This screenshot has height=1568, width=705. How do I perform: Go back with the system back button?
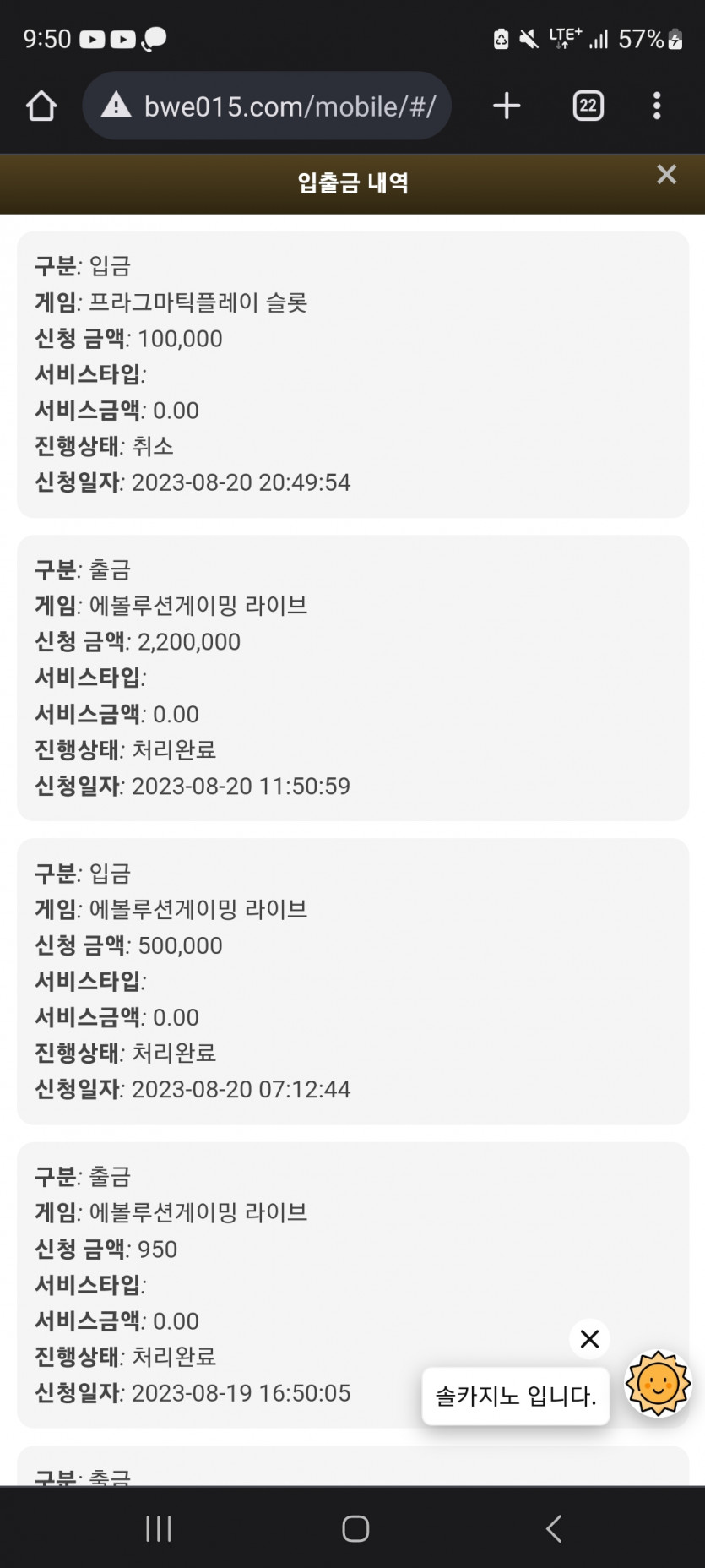pos(554,1527)
